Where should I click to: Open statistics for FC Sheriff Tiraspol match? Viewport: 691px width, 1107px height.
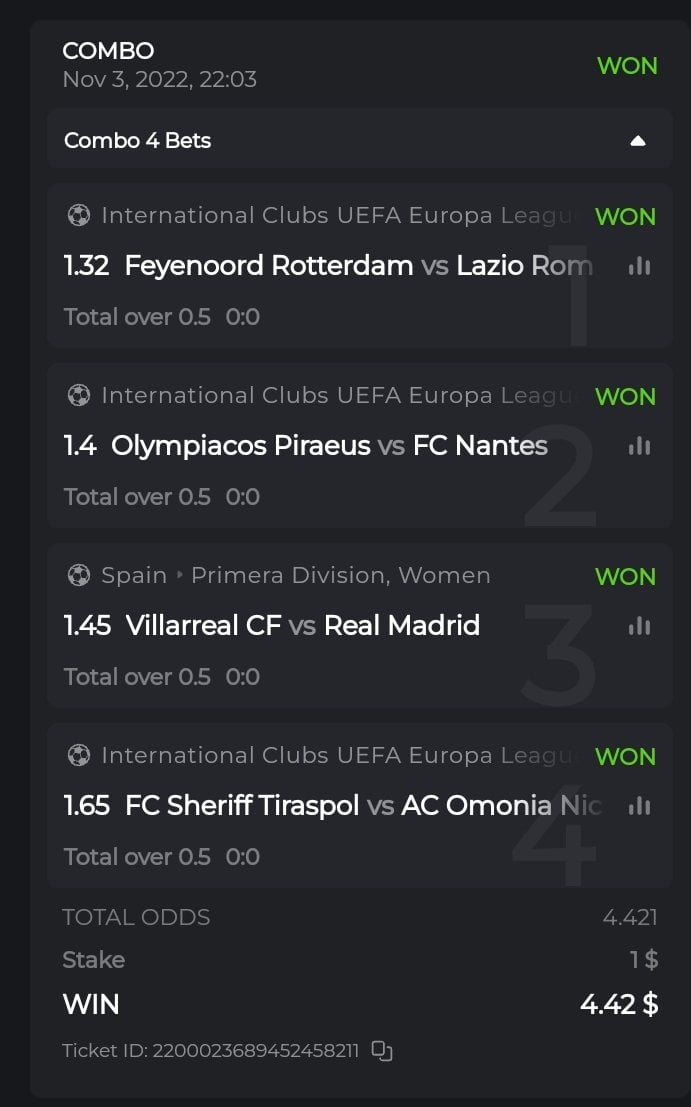pos(639,806)
